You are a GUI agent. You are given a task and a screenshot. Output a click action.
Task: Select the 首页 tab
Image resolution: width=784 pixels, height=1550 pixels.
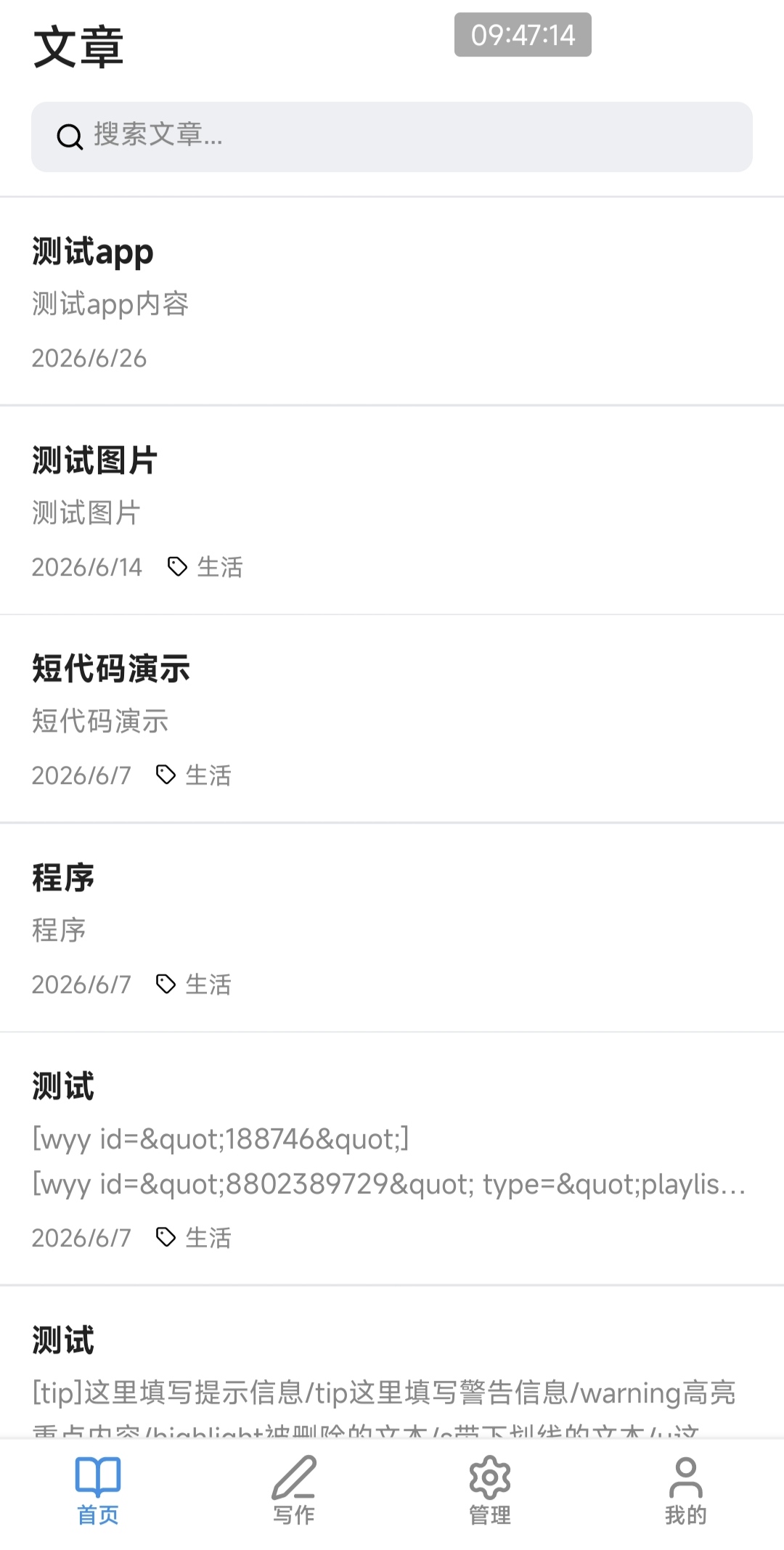click(98, 1490)
